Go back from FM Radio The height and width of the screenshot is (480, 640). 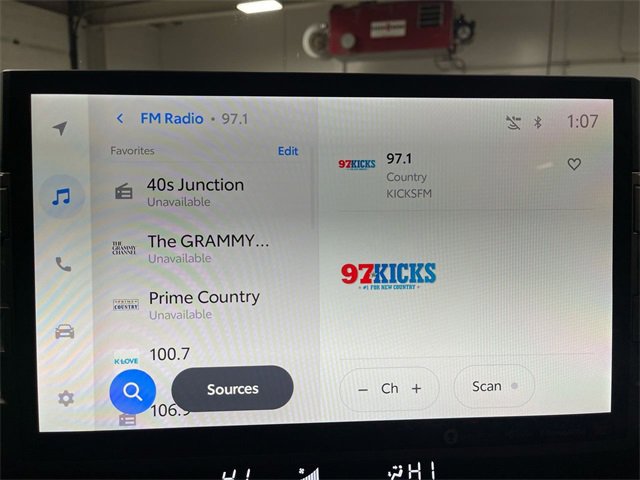[x=120, y=118]
